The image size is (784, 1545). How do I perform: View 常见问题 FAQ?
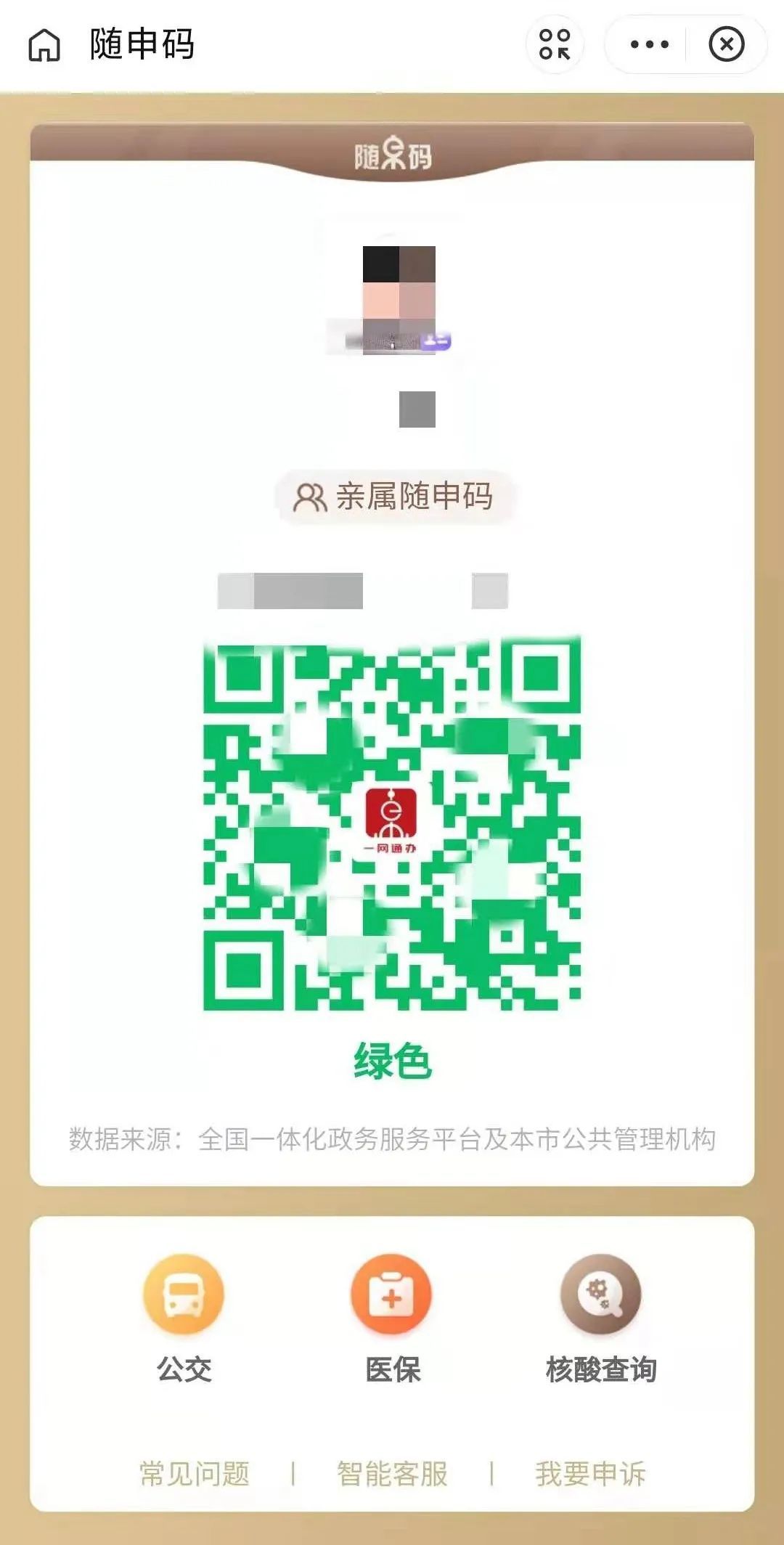[195, 1475]
